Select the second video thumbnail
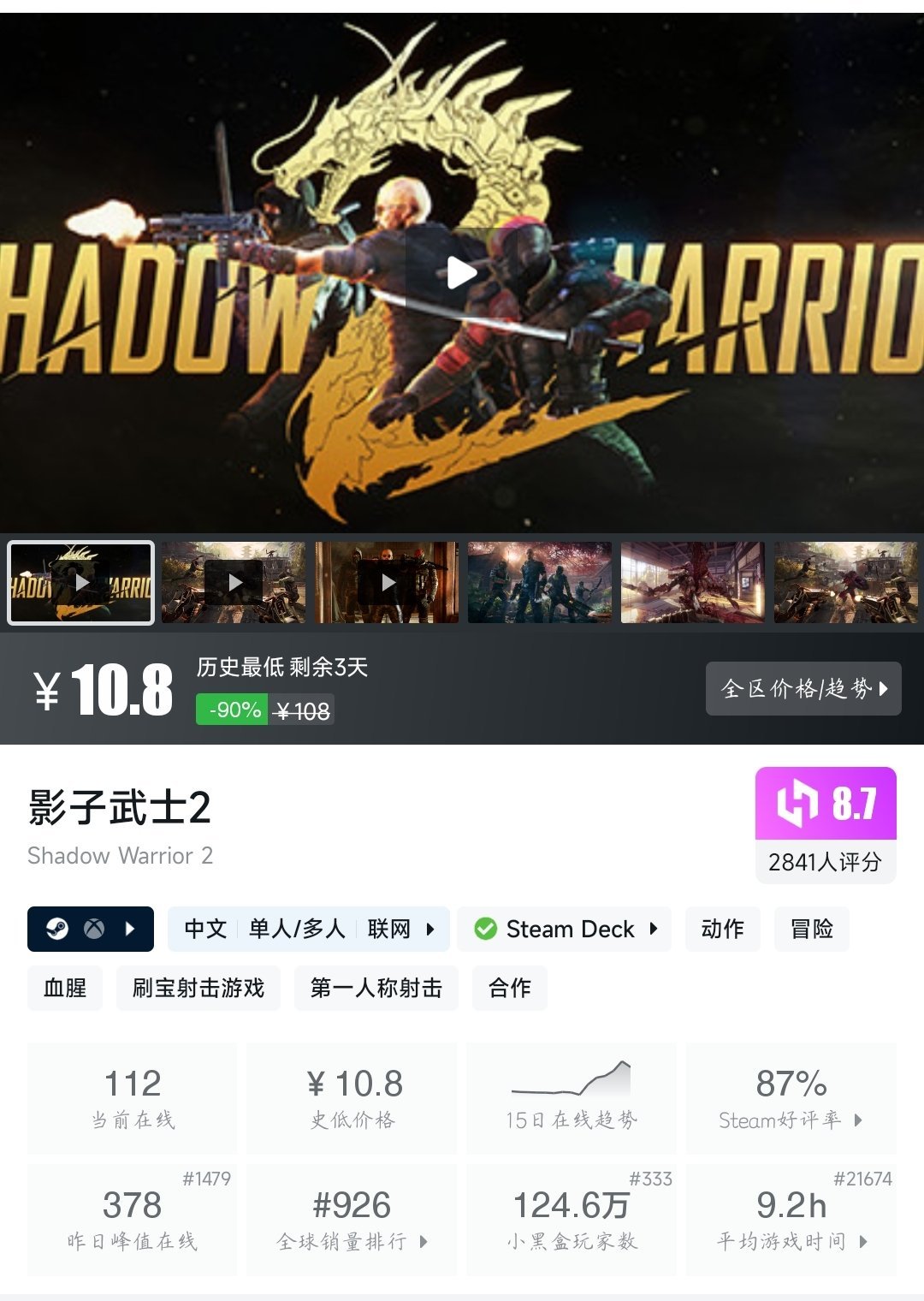The height and width of the screenshot is (1301, 924). (234, 582)
